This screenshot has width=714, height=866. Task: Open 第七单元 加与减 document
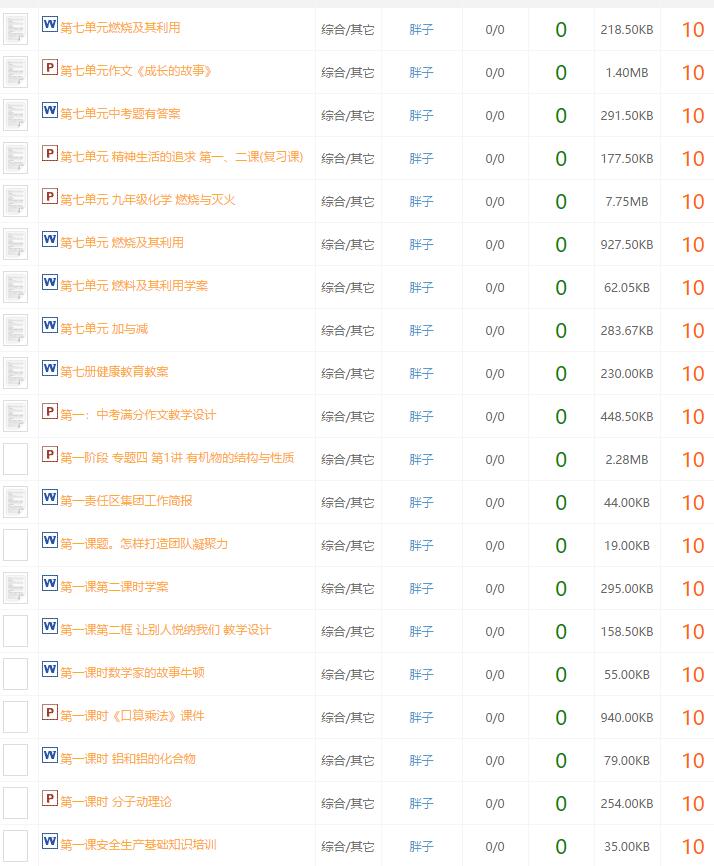(x=104, y=329)
